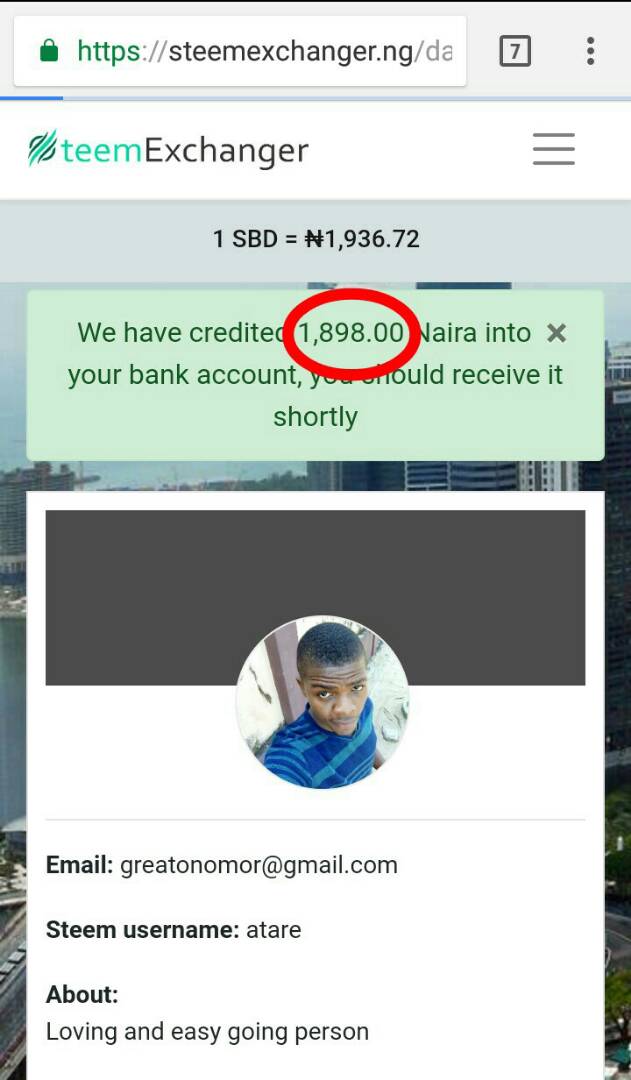
Task: Open the browser overflow menu
Action: pos(590,50)
